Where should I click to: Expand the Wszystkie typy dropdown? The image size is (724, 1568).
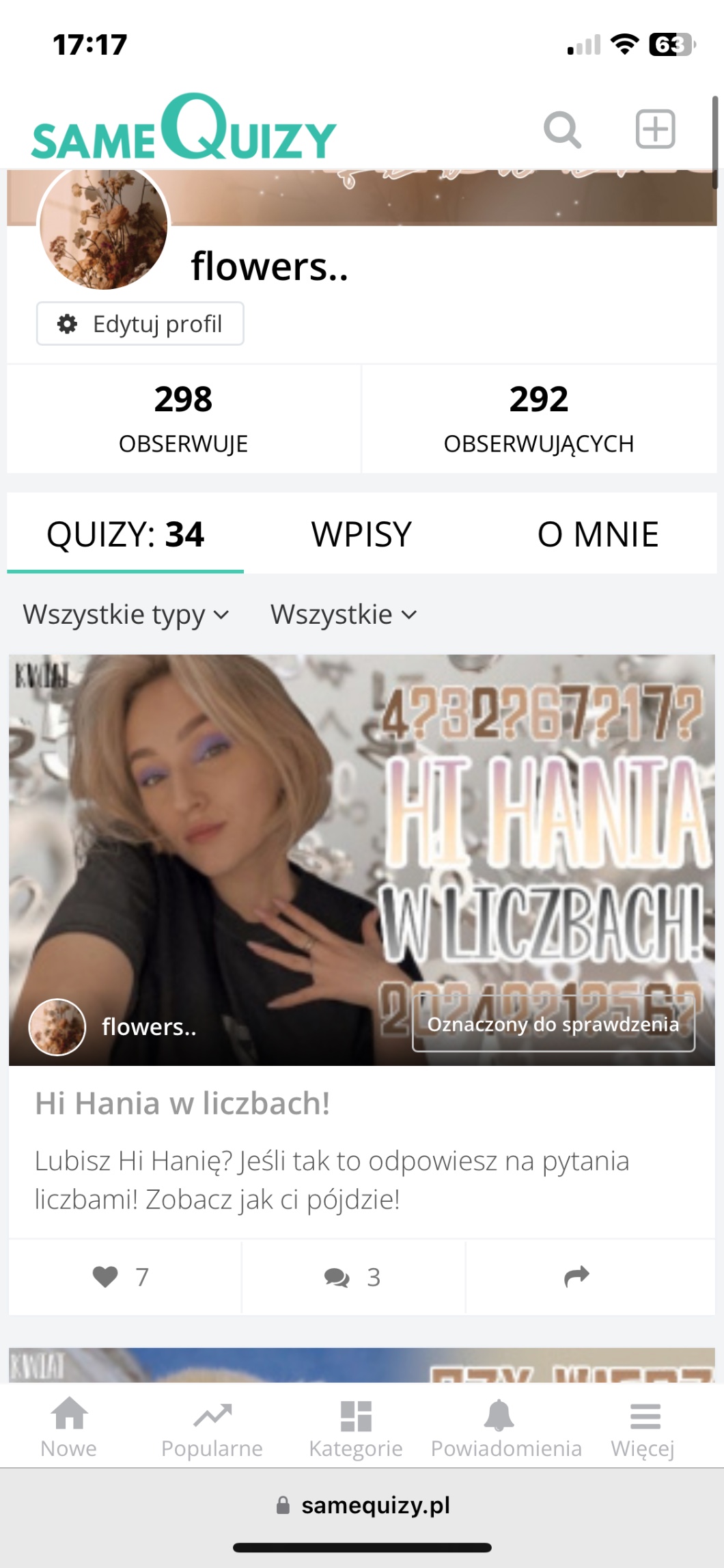pos(126,614)
